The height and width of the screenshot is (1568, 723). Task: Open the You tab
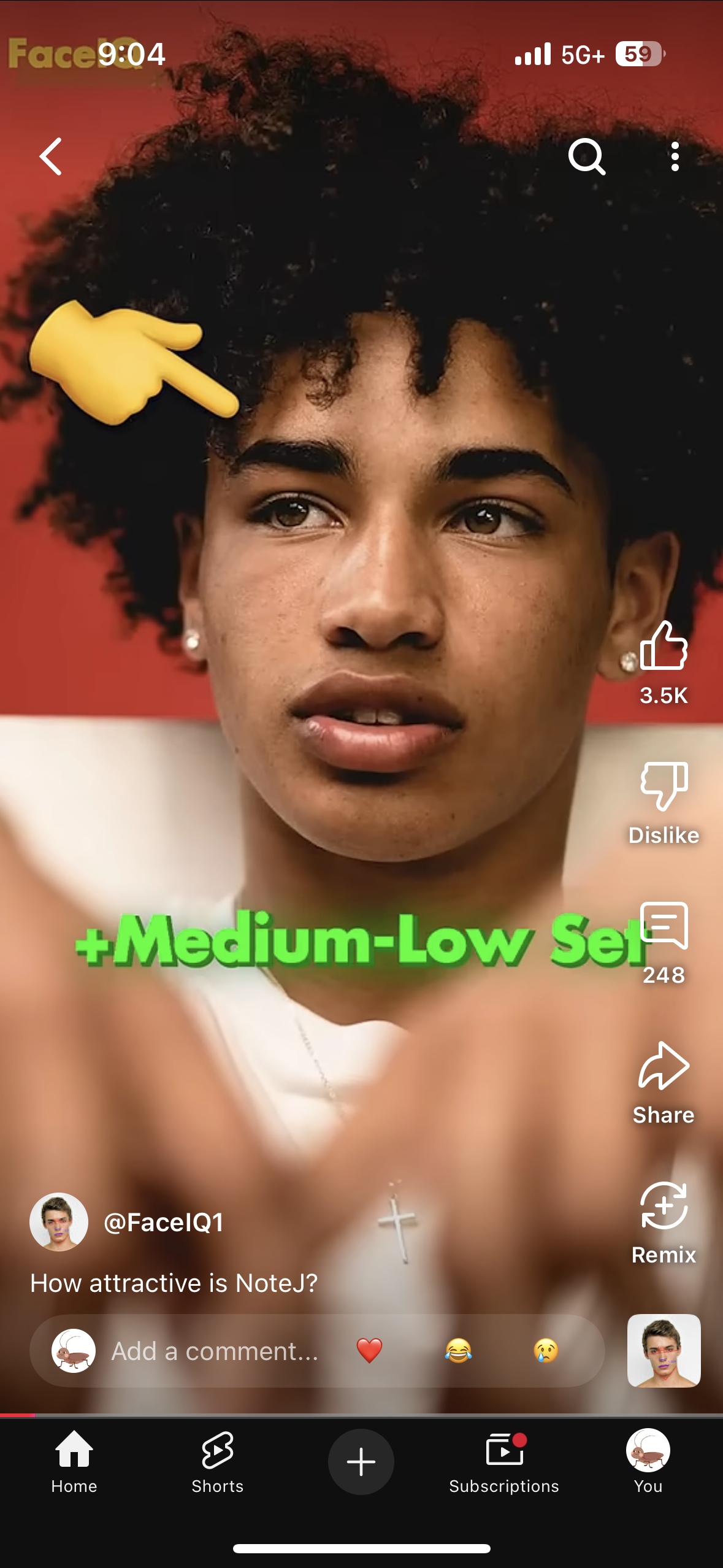click(648, 1461)
